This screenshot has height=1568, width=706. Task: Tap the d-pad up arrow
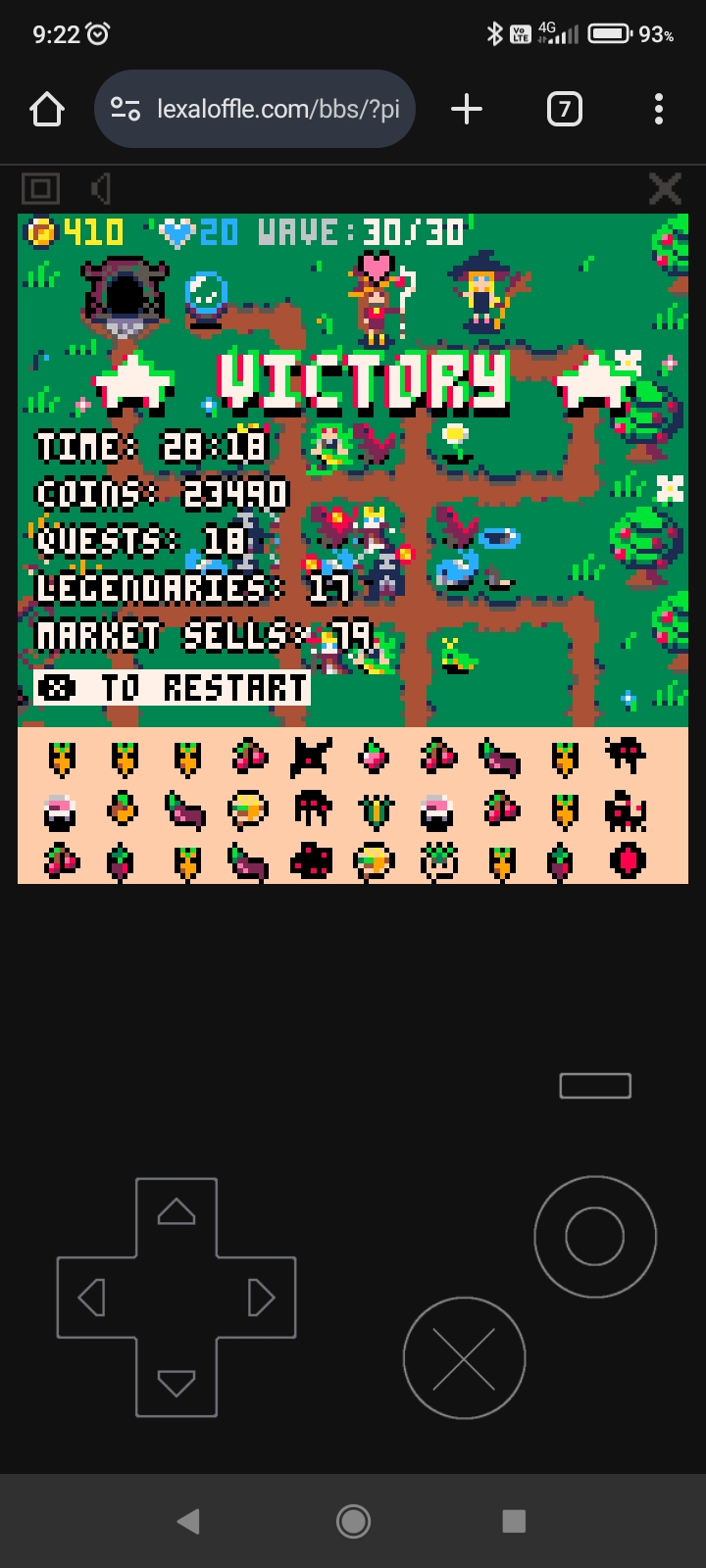pyautogui.click(x=176, y=1213)
